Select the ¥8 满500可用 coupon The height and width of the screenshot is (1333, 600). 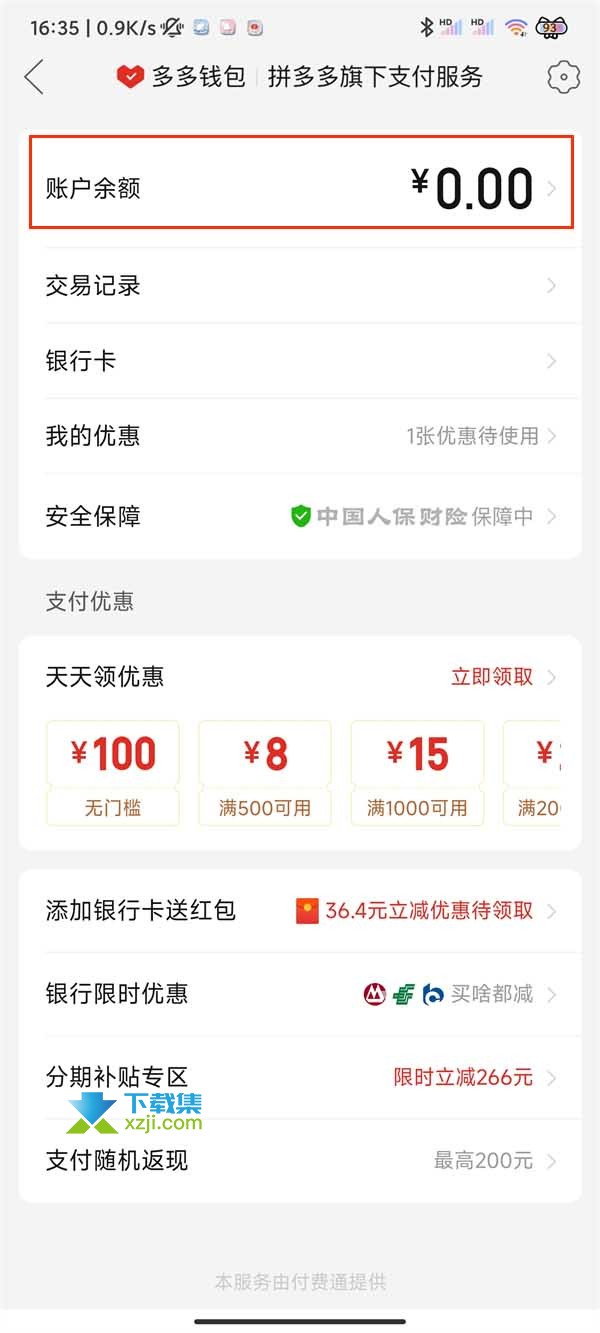click(265, 773)
